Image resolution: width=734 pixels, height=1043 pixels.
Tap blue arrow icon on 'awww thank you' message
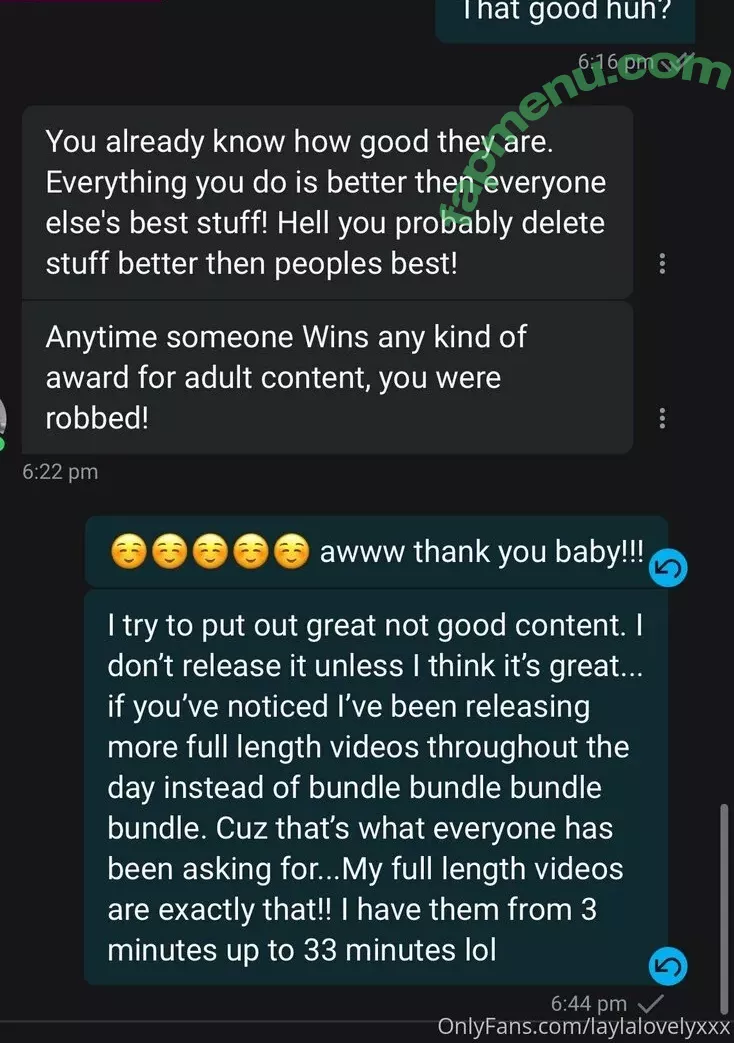667,569
